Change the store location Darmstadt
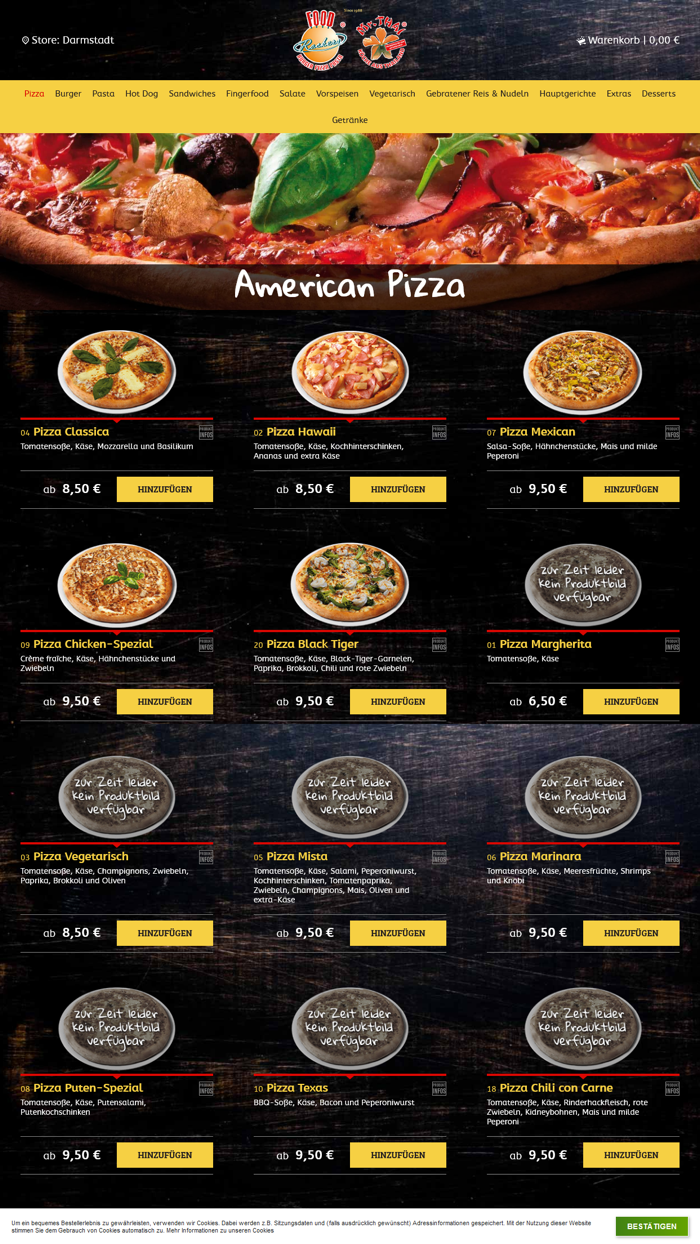 tap(68, 40)
